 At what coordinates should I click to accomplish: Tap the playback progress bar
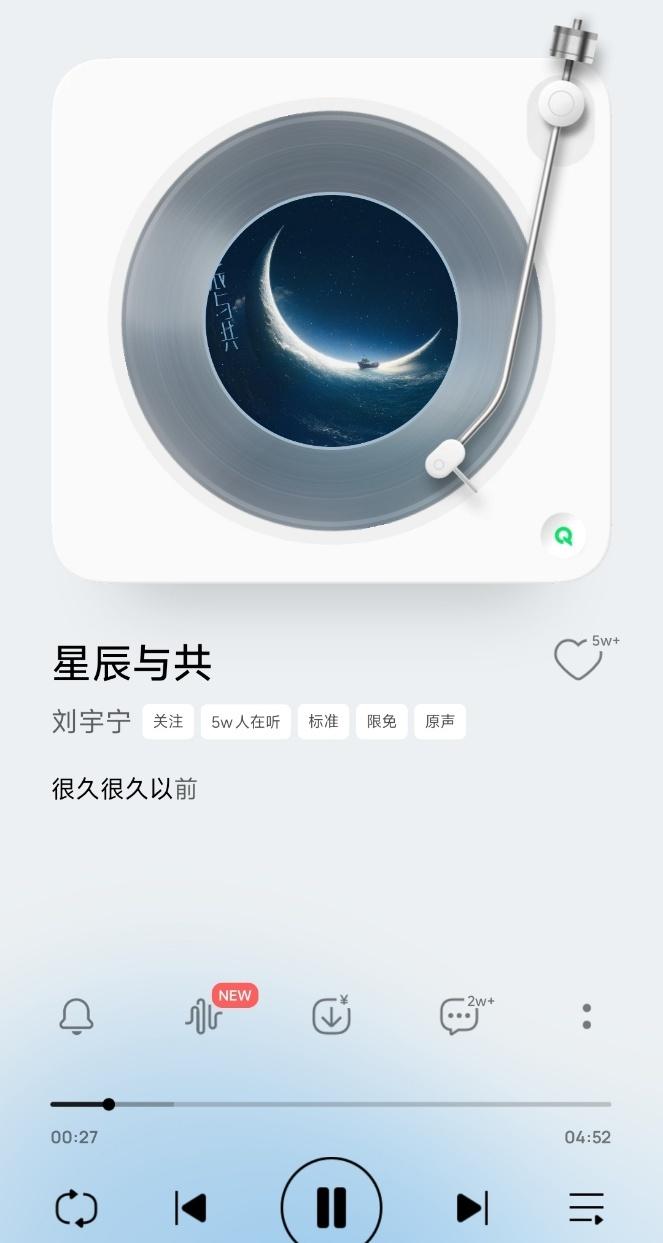[x=331, y=1104]
